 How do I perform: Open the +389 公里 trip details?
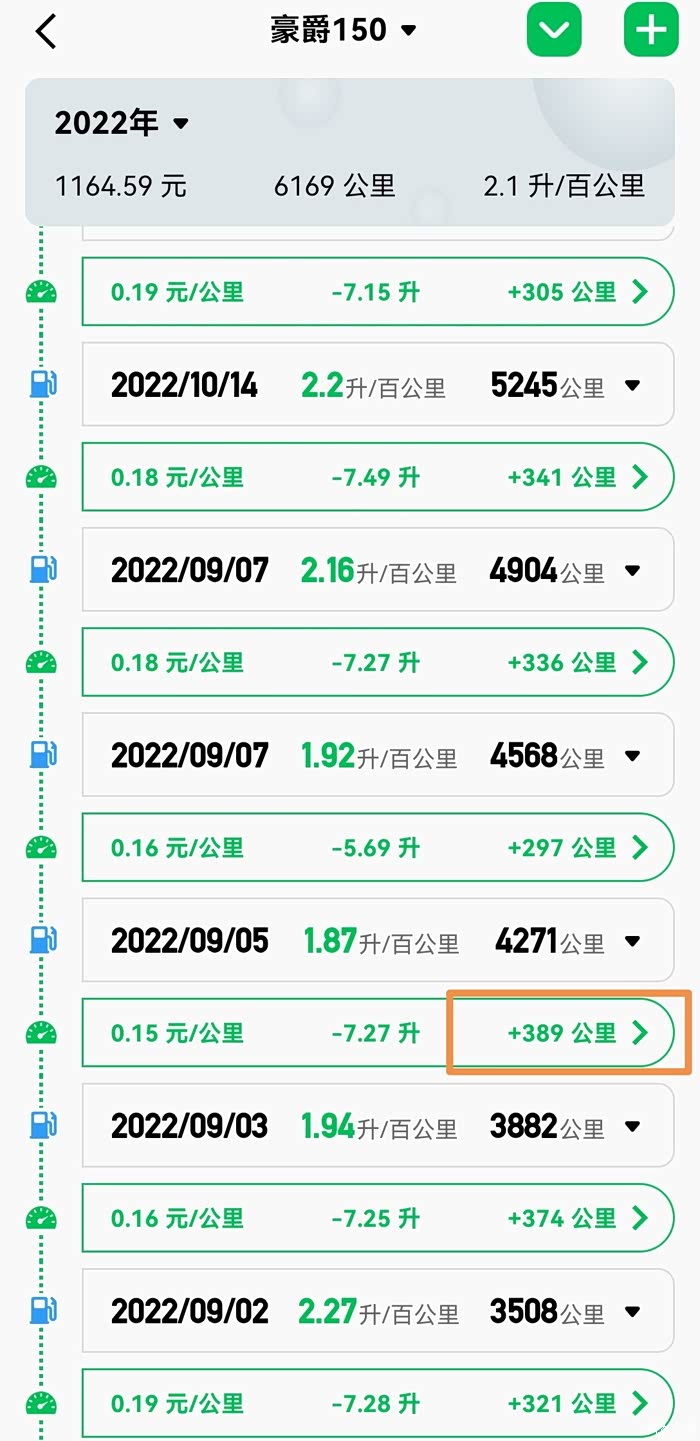pos(640,1033)
